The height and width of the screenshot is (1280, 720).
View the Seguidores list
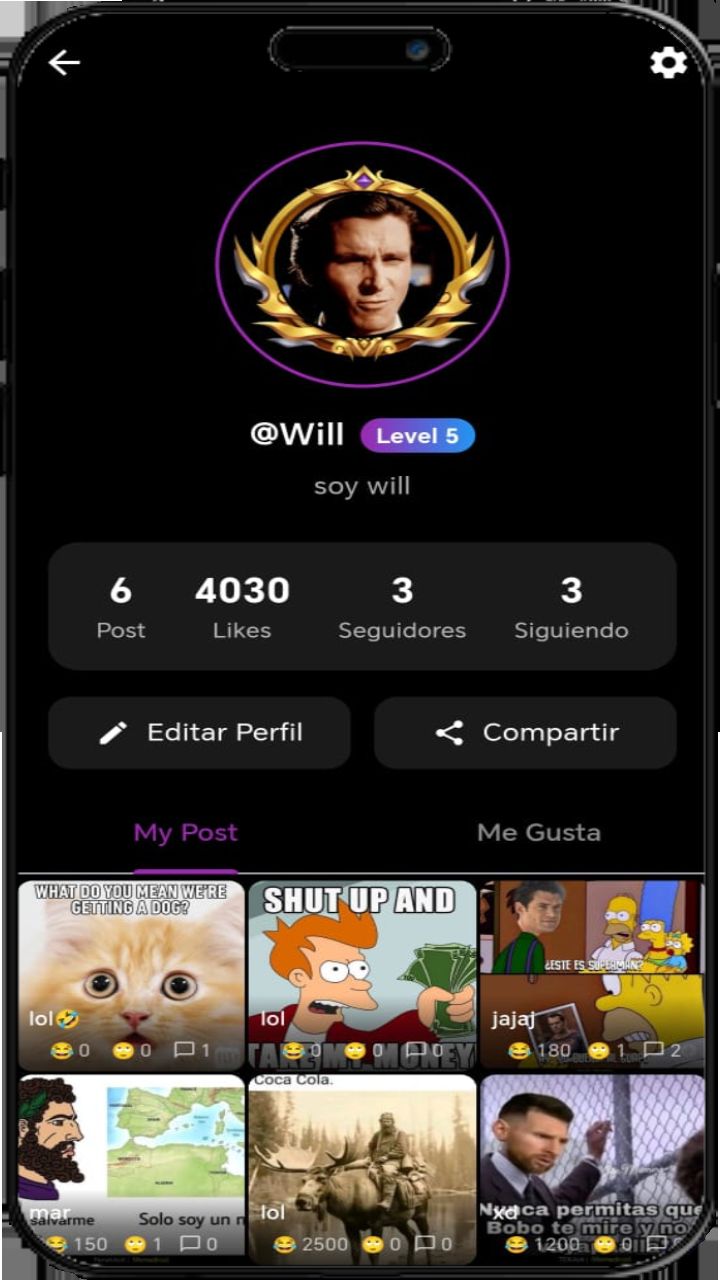click(402, 606)
